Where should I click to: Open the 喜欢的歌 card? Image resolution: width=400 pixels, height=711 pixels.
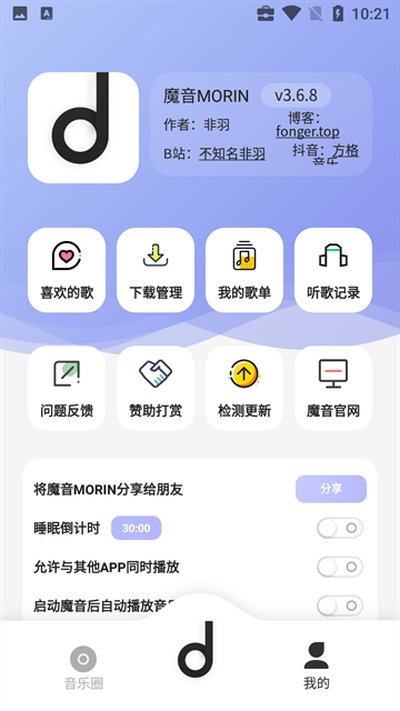pos(67,270)
